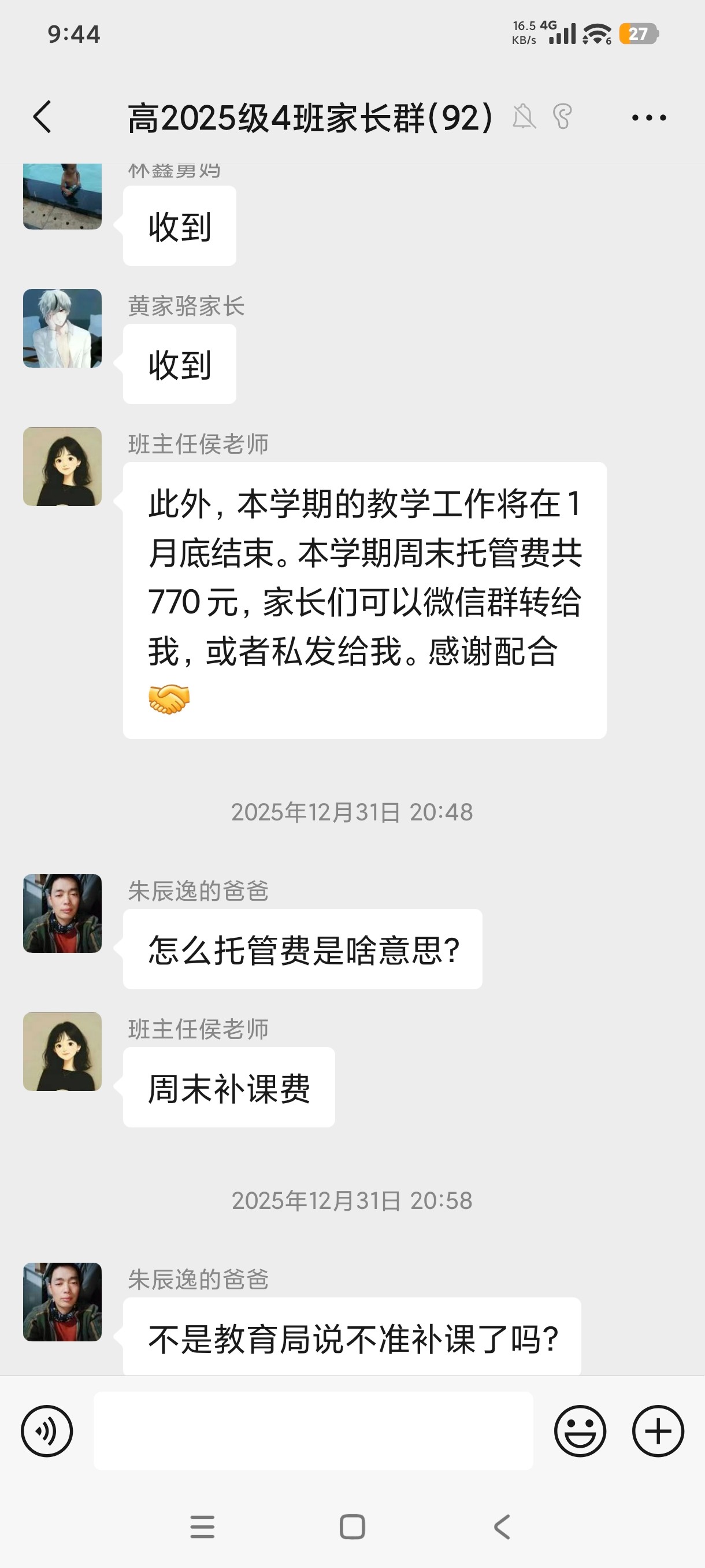Tap the system home button

point(352,1526)
